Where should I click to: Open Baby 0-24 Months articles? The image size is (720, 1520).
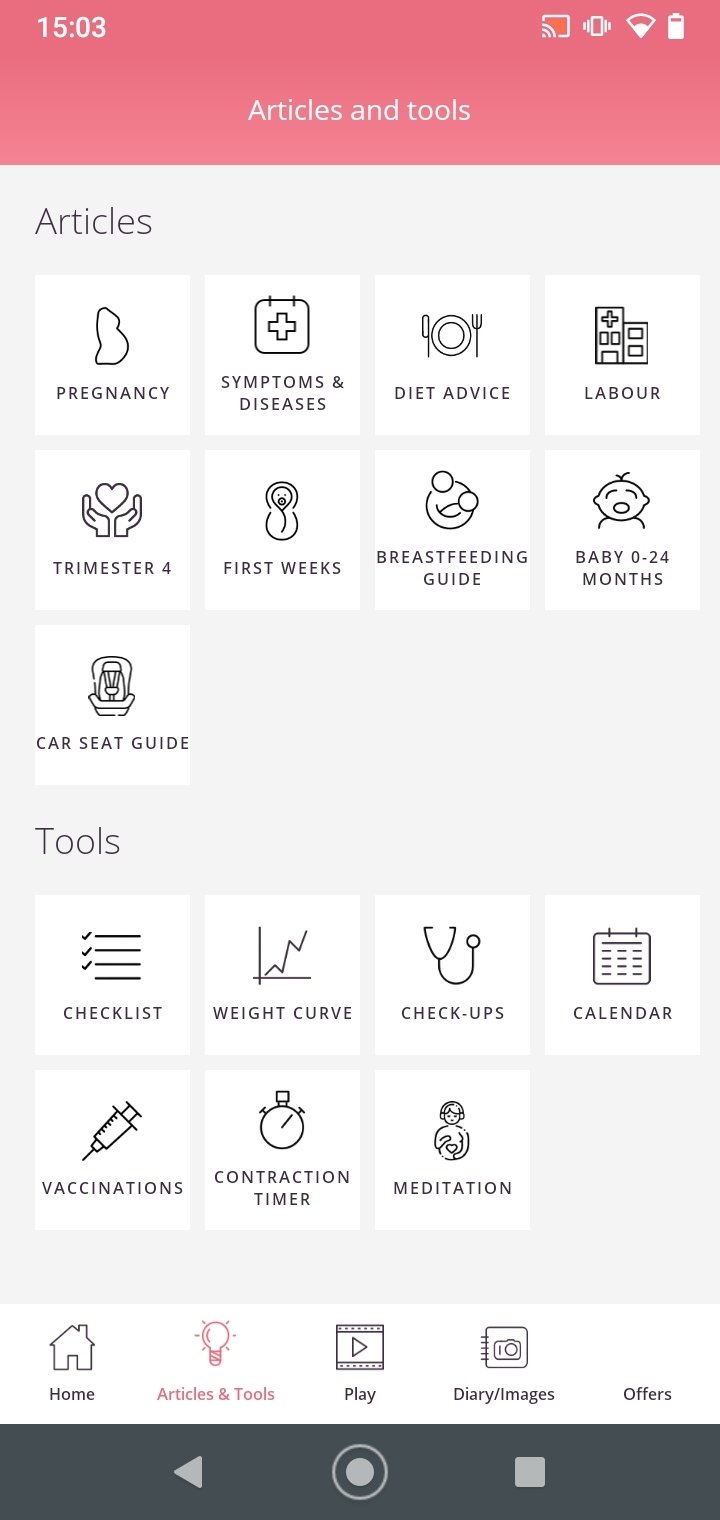click(x=622, y=530)
